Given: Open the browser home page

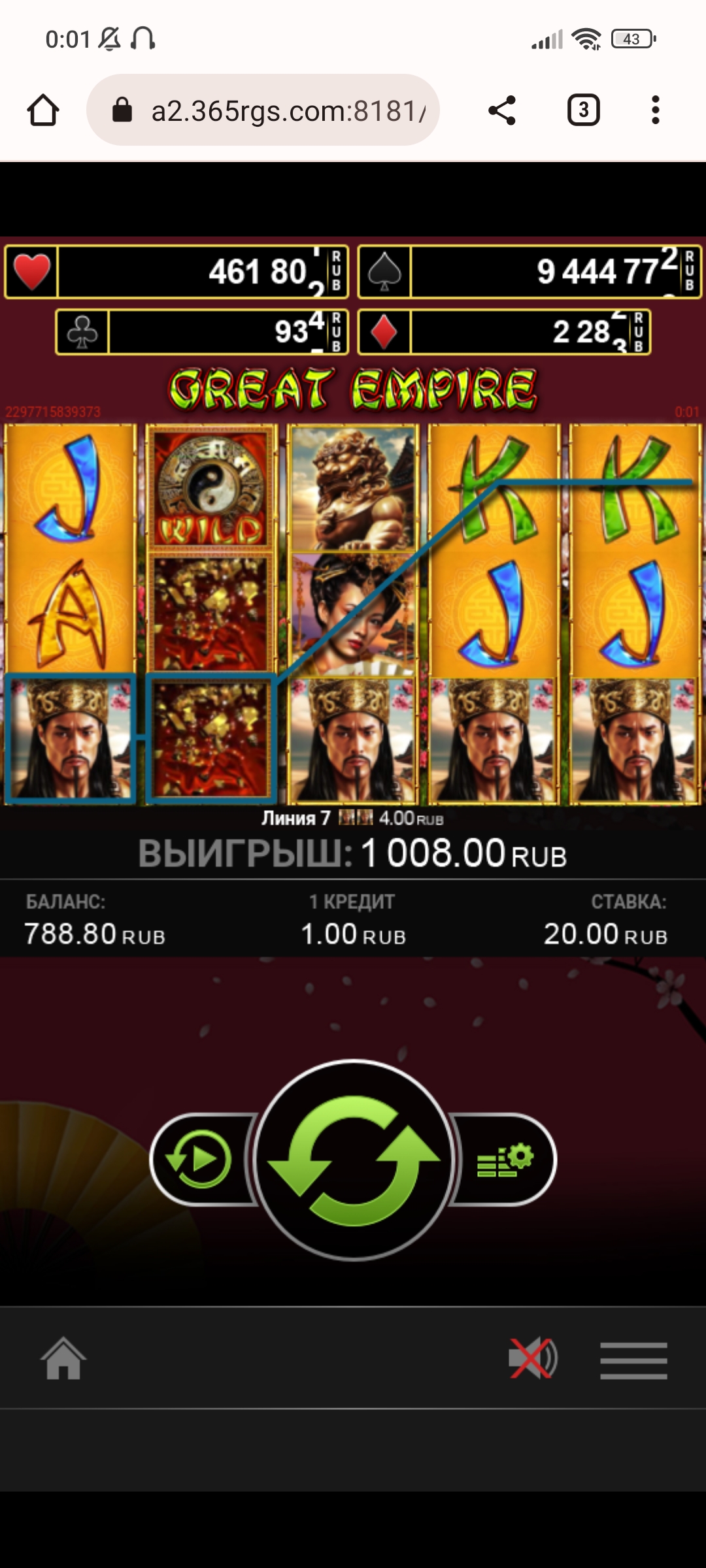Looking at the screenshot, I should 43,110.
